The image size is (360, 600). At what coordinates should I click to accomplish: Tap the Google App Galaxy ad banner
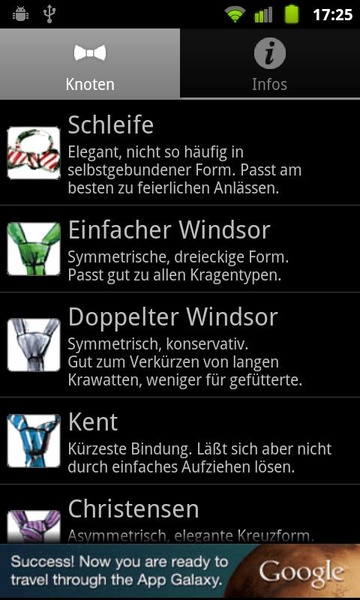tap(180, 572)
